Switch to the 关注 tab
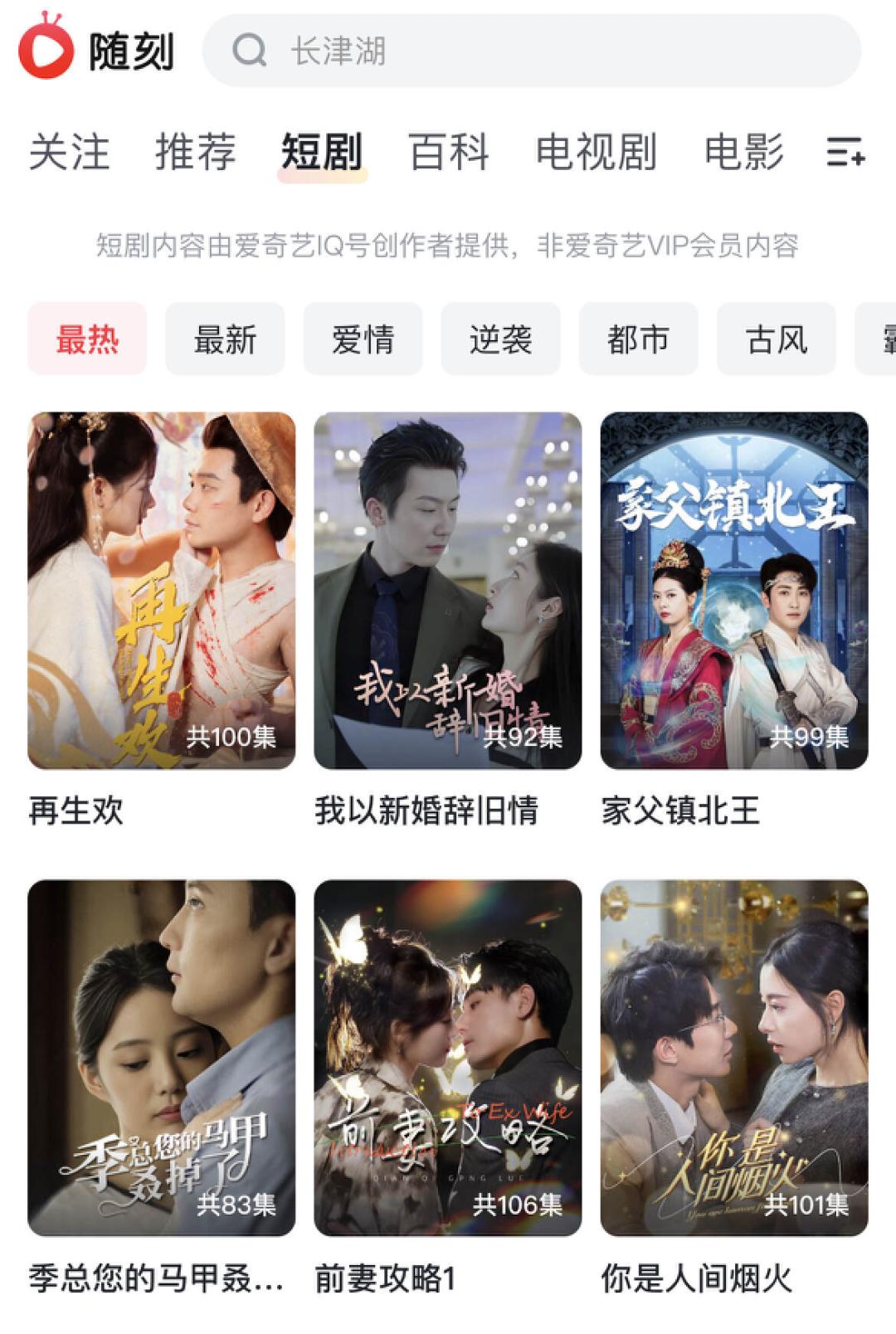This screenshot has width=896, height=1334. tap(70, 153)
